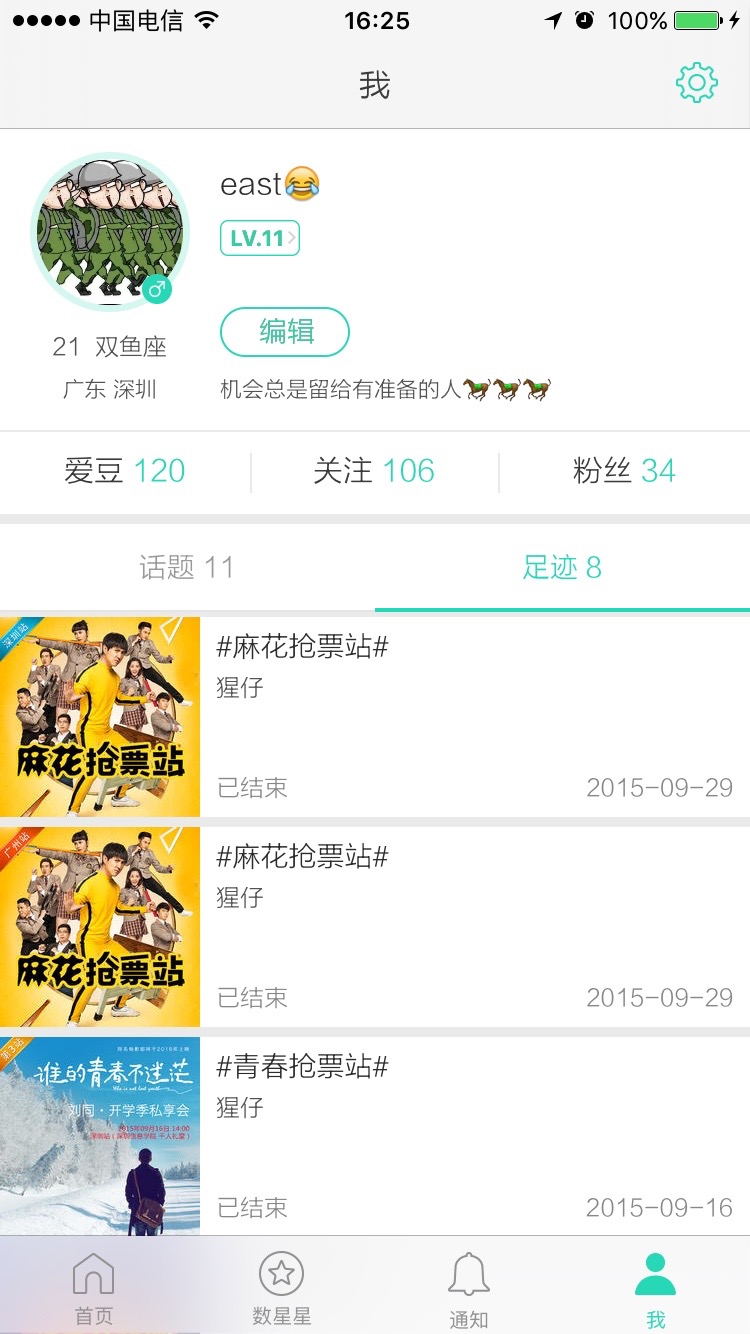
Task: Open the 麻花抢票站 深圳站 entry
Action: [375, 716]
